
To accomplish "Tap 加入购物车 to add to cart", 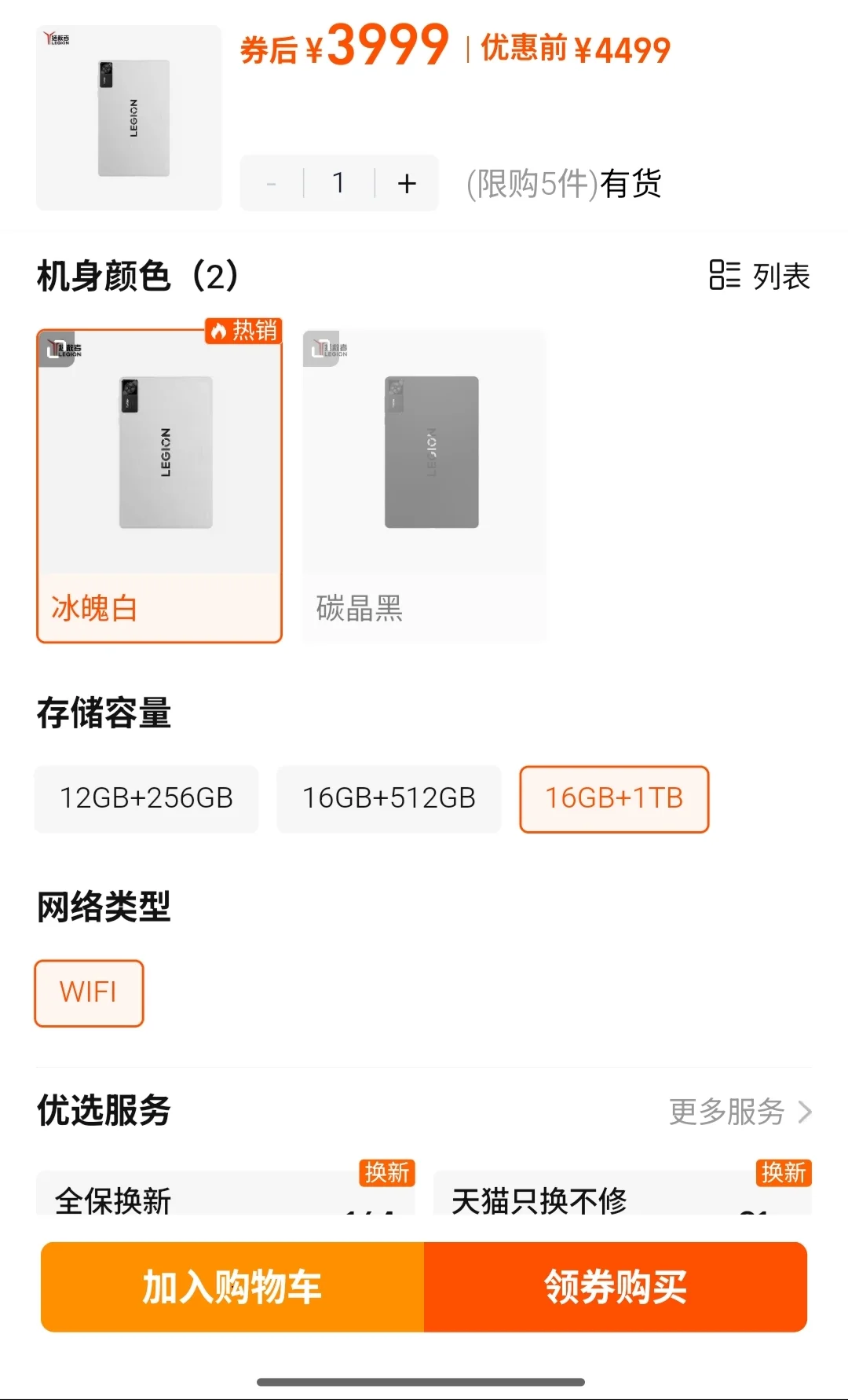I will tap(232, 1287).
